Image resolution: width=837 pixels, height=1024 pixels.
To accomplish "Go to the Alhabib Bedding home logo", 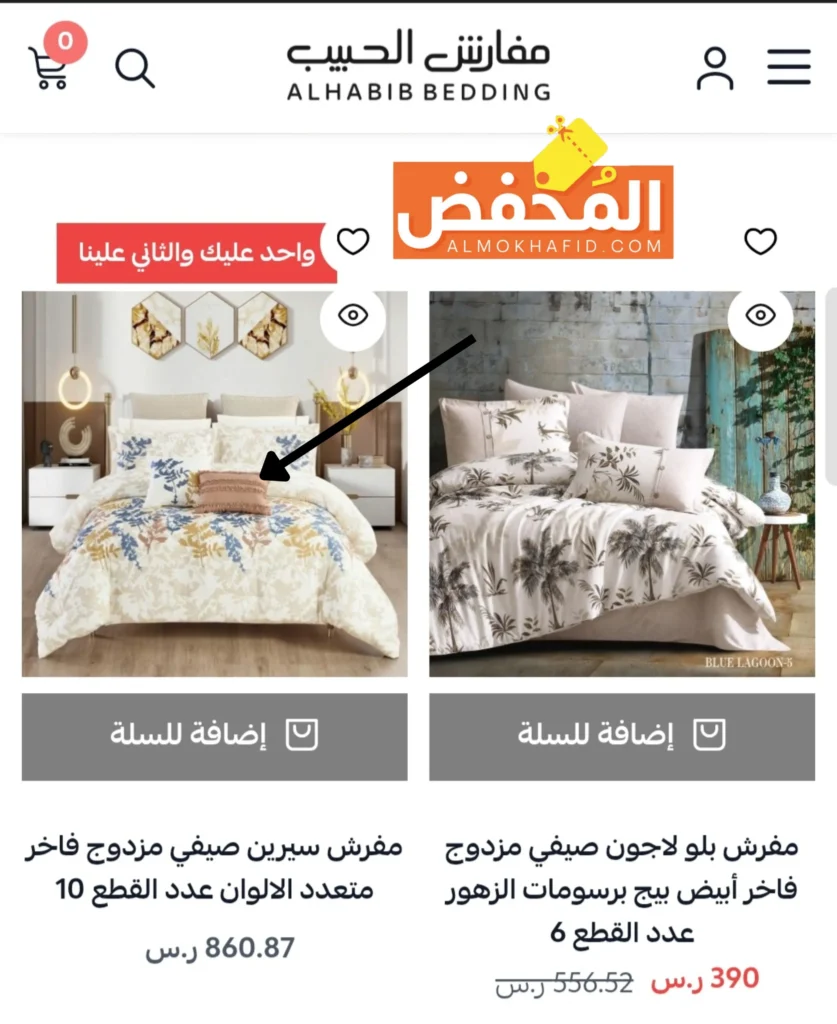I will [419, 66].
